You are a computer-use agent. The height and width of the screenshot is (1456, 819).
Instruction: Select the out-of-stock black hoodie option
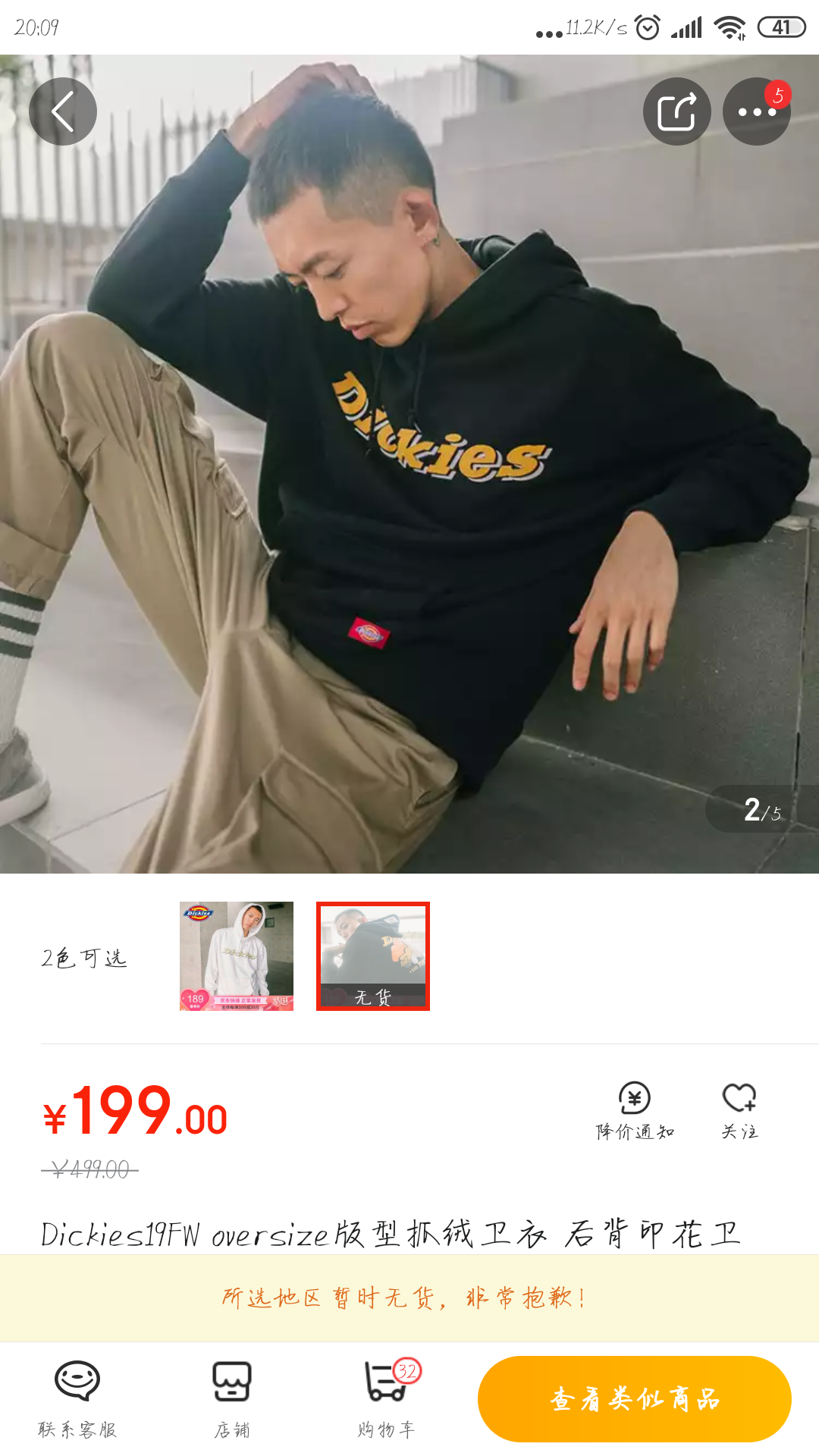[373, 955]
